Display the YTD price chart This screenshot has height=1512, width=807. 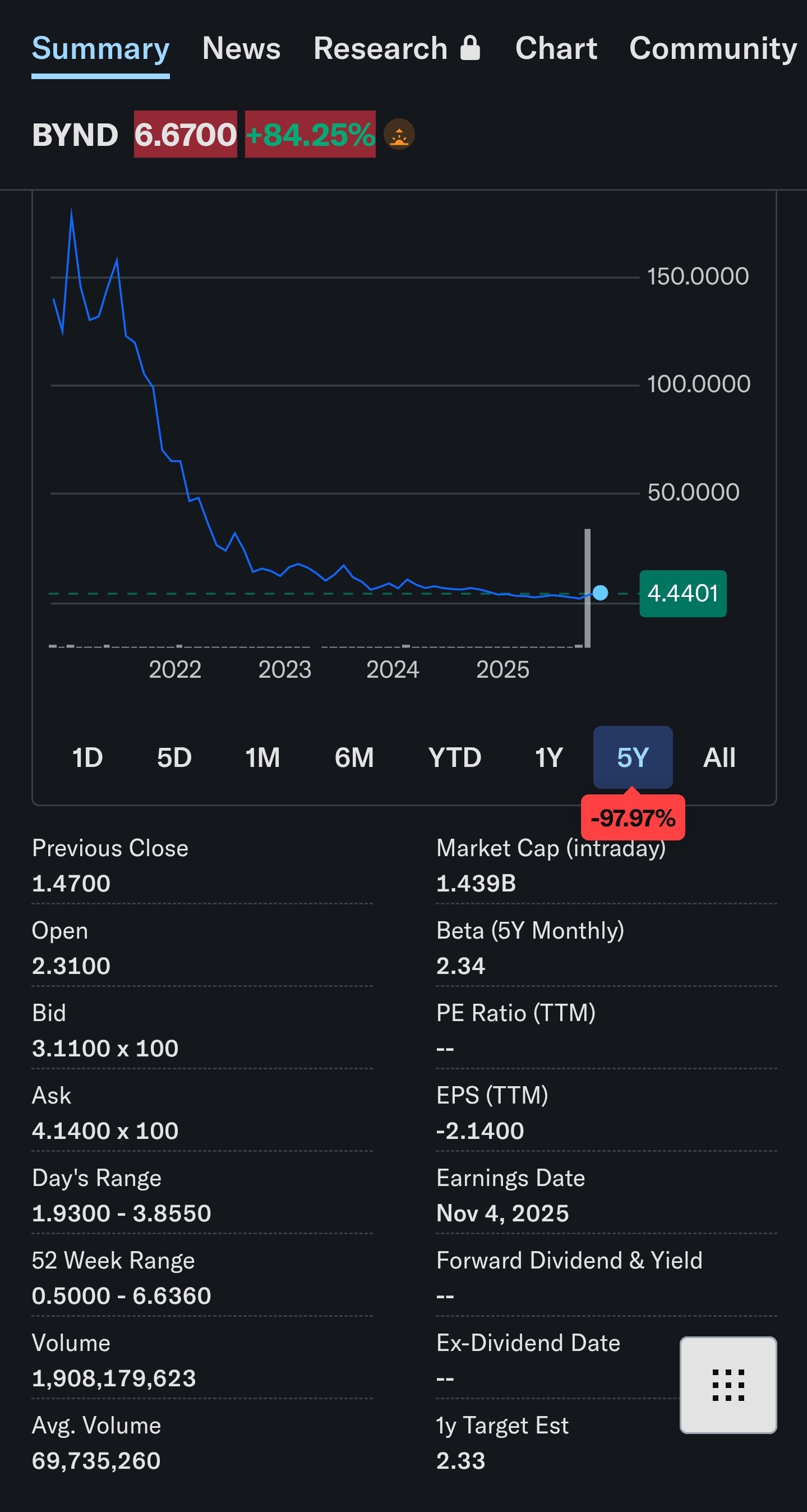455,757
